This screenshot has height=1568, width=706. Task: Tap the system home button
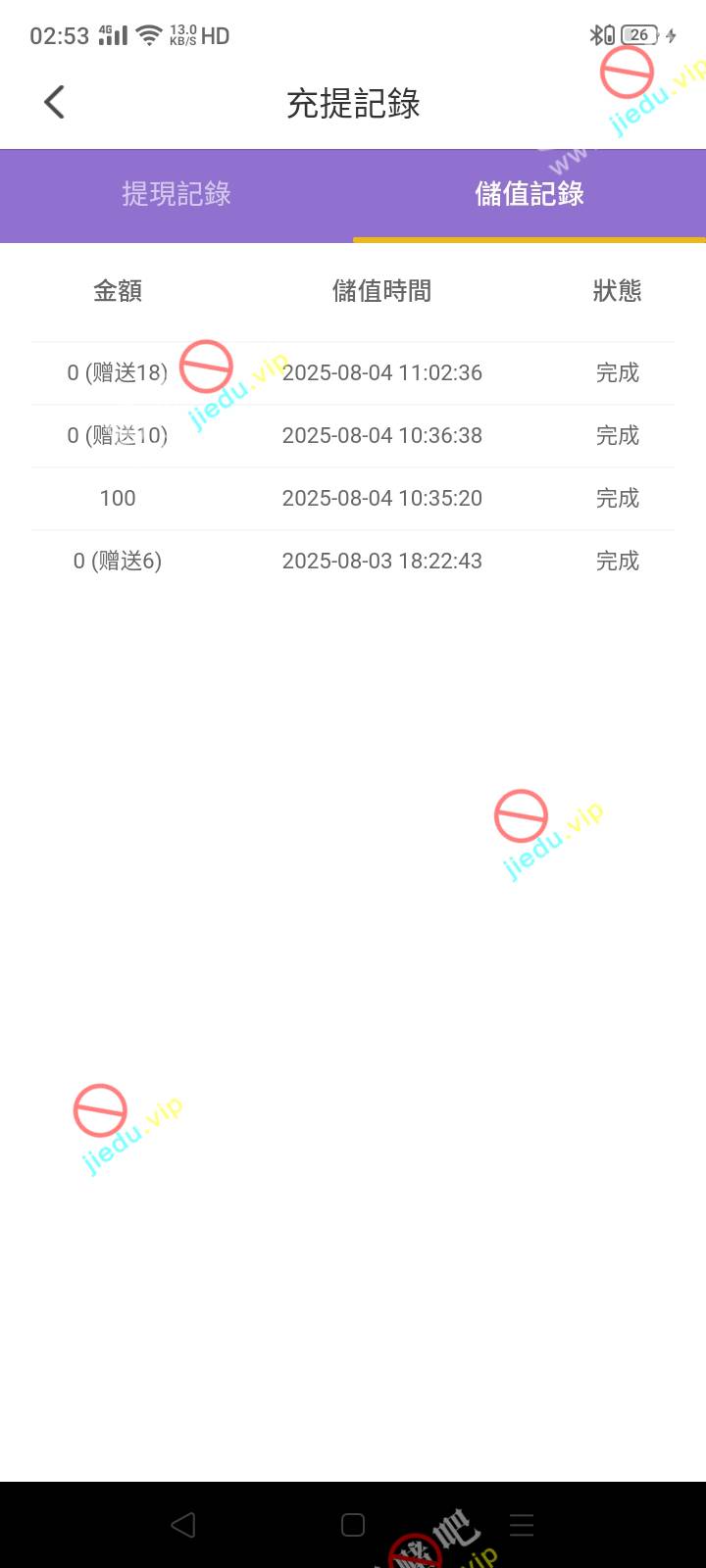[x=353, y=1525]
